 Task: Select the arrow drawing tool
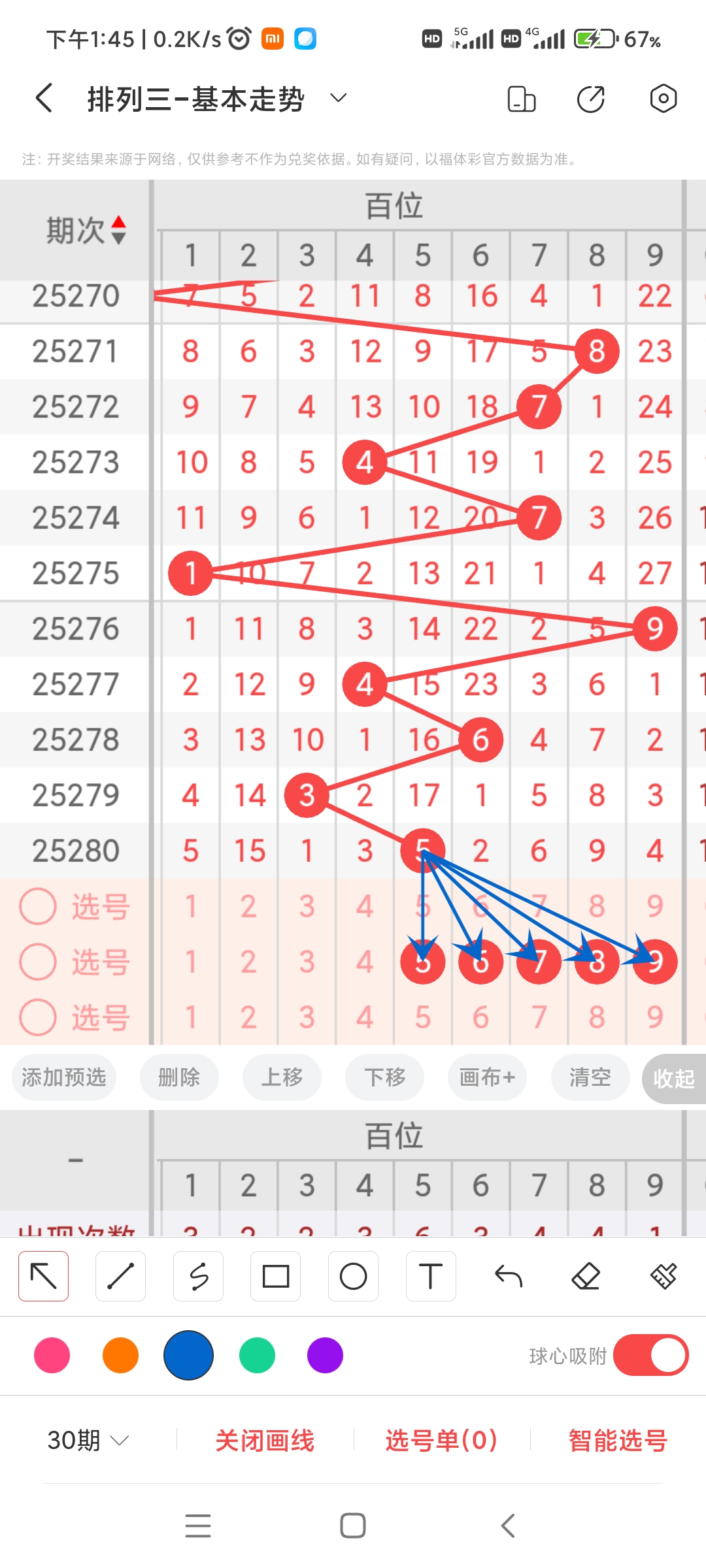pyautogui.click(x=44, y=1277)
